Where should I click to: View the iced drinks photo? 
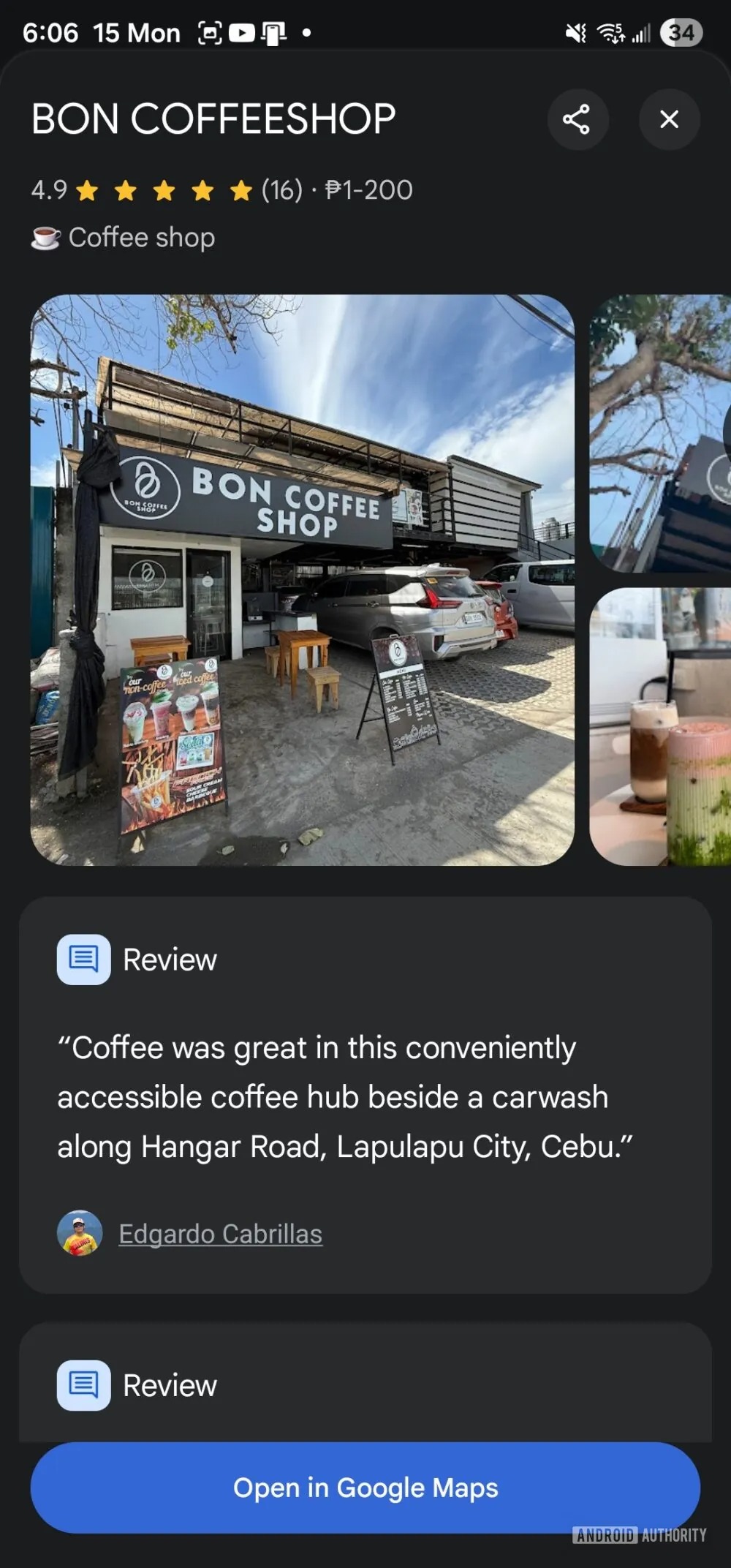[x=659, y=726]
